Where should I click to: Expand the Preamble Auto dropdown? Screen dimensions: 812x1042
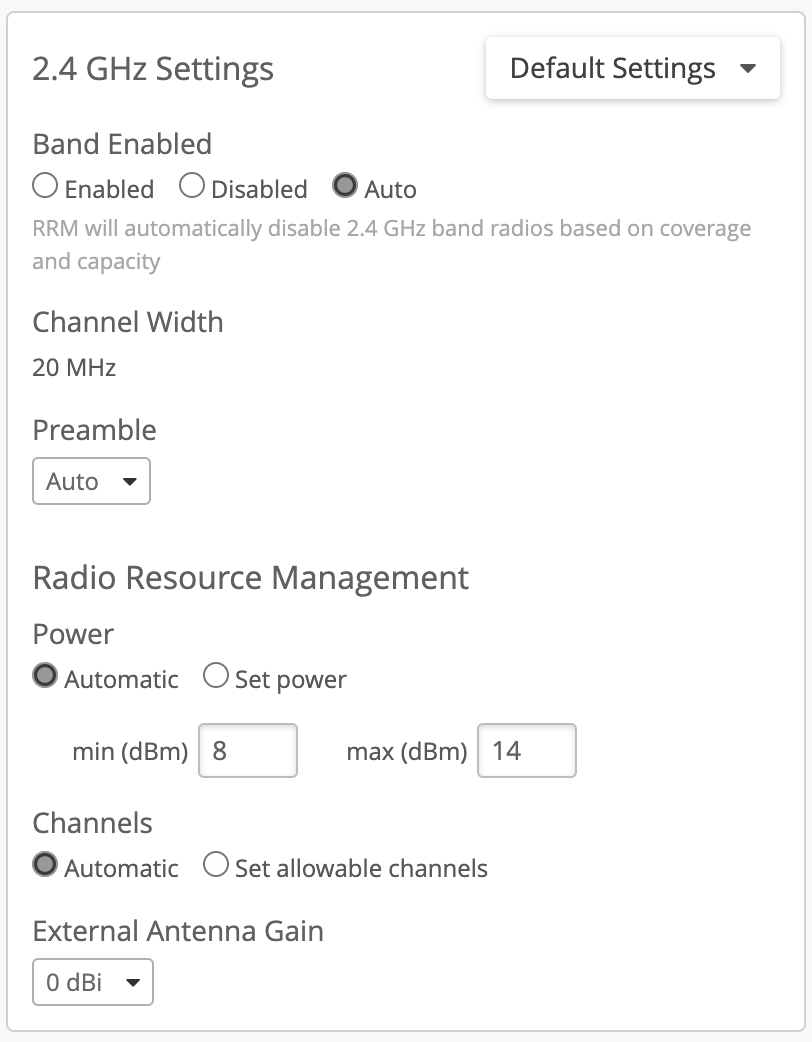91,481
